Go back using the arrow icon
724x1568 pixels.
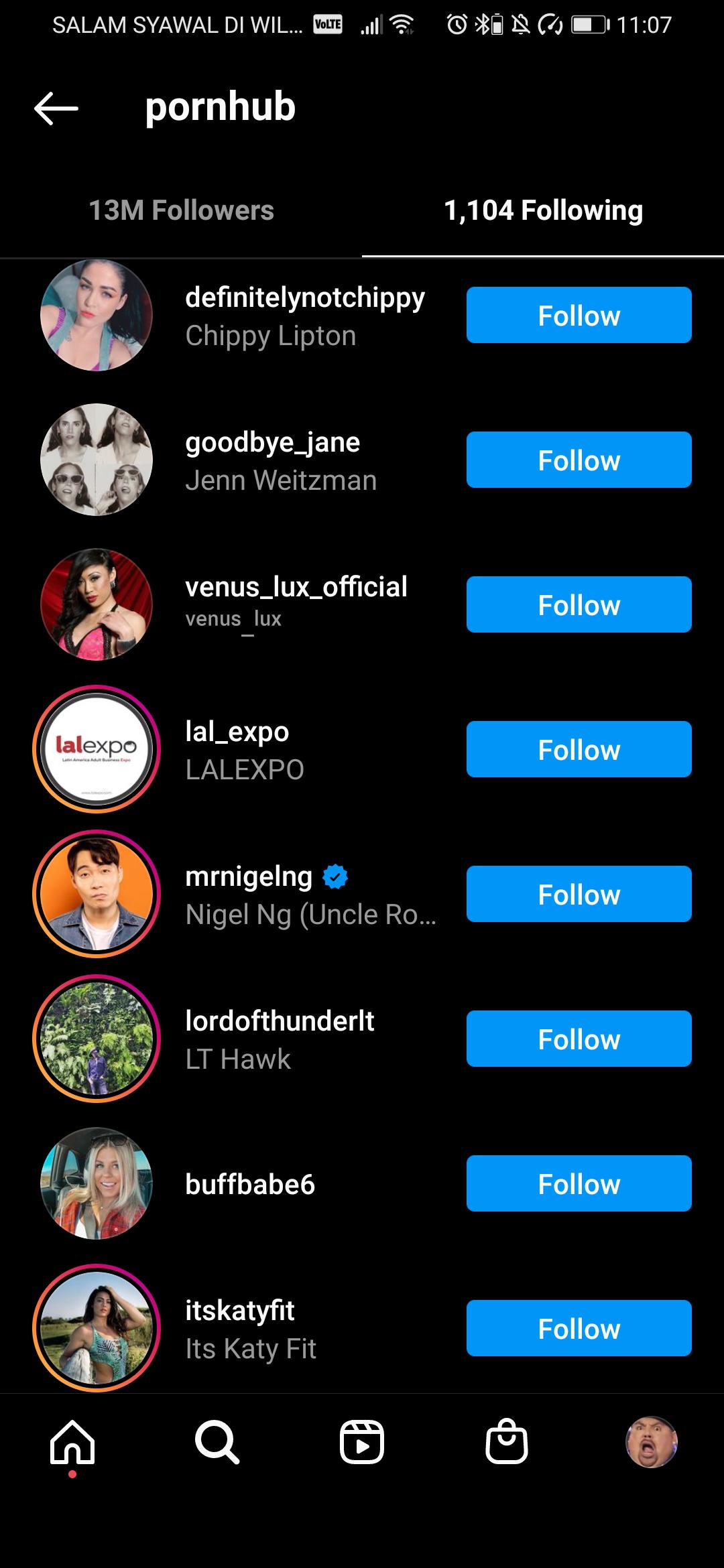pyautogui.click(x=56, y=109)
